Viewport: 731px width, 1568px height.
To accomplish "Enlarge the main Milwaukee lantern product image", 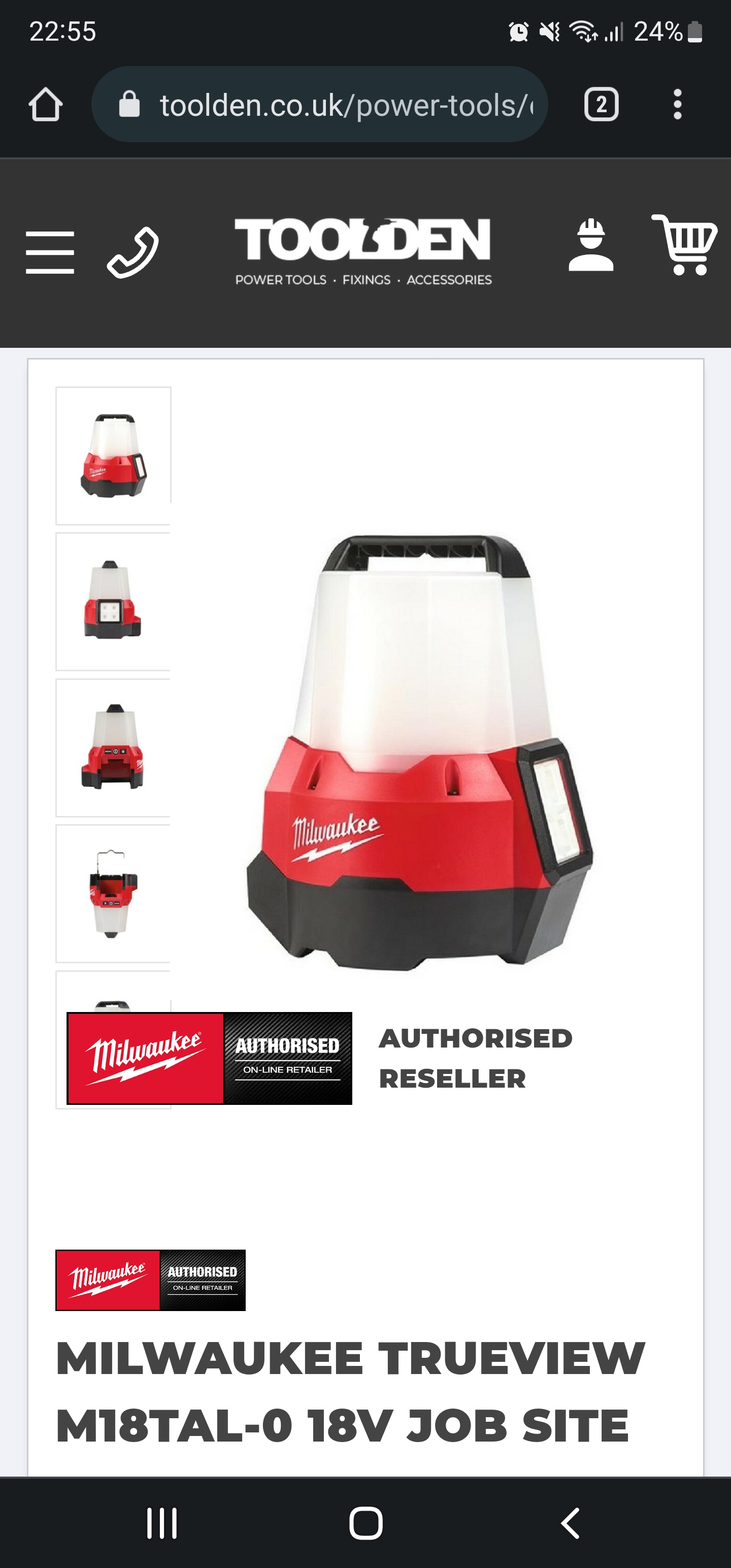I will (420, 752).
